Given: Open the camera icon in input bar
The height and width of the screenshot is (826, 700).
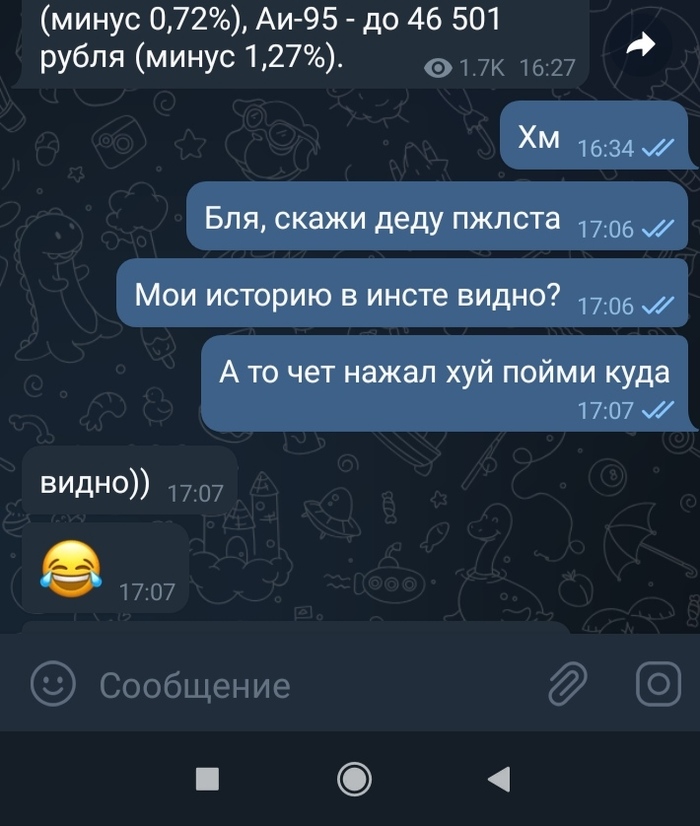Looking at the screenshot, I should click(658, 685).
